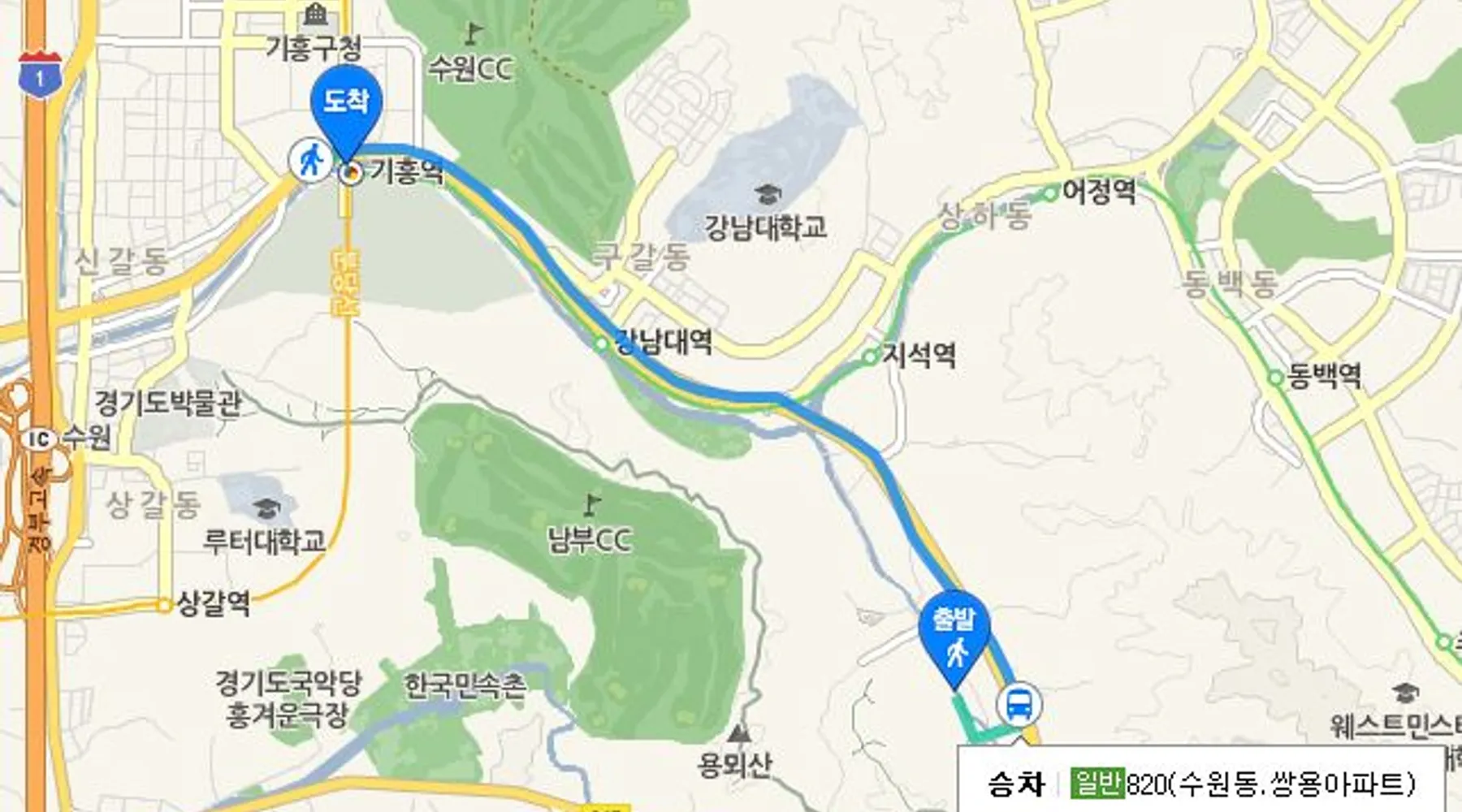Select the bus stop marker icon
1462x812 pixels.
tap(1020, 704)
